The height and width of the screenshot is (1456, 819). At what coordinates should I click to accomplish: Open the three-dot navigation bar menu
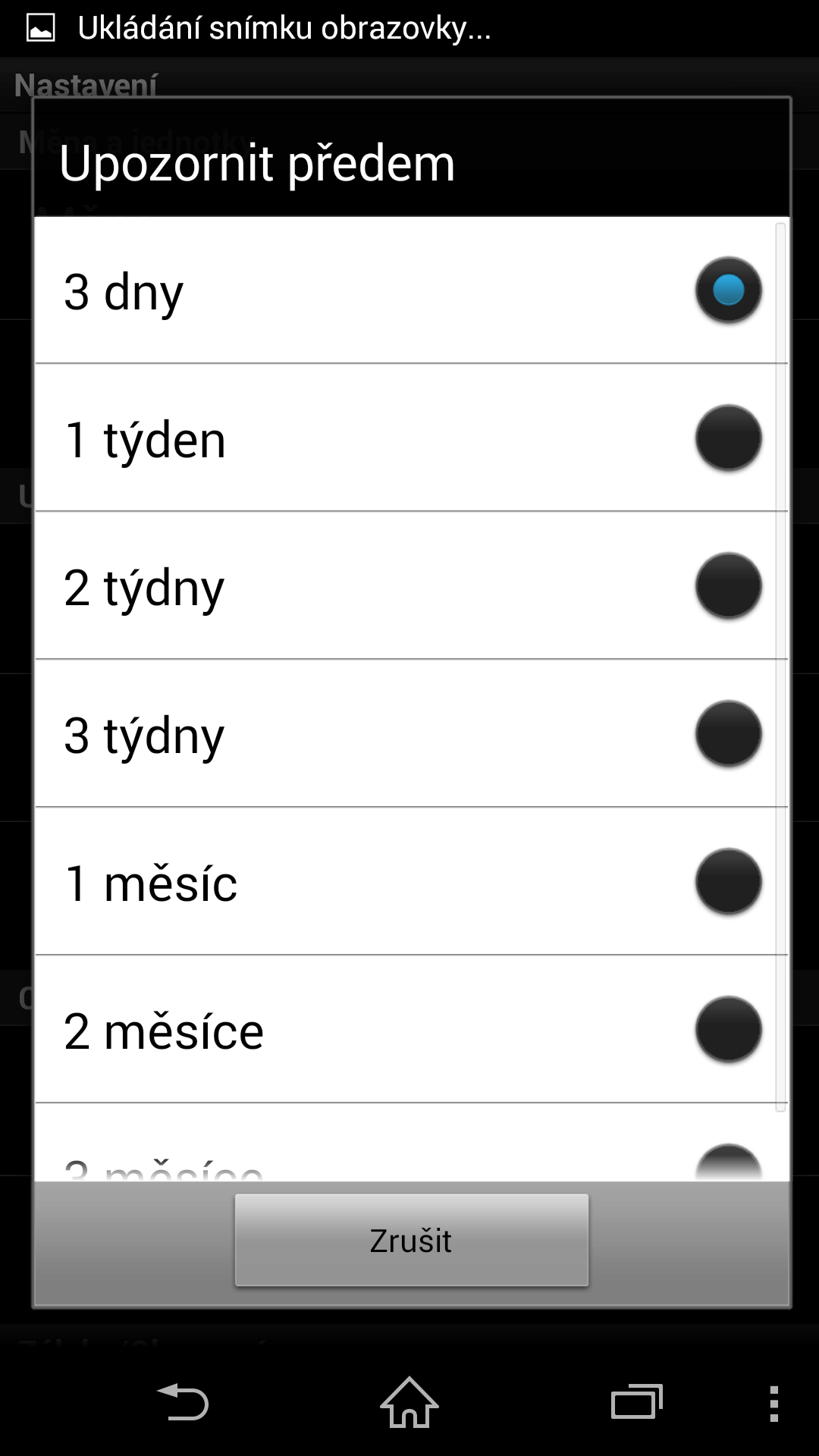pos(773,1403)
